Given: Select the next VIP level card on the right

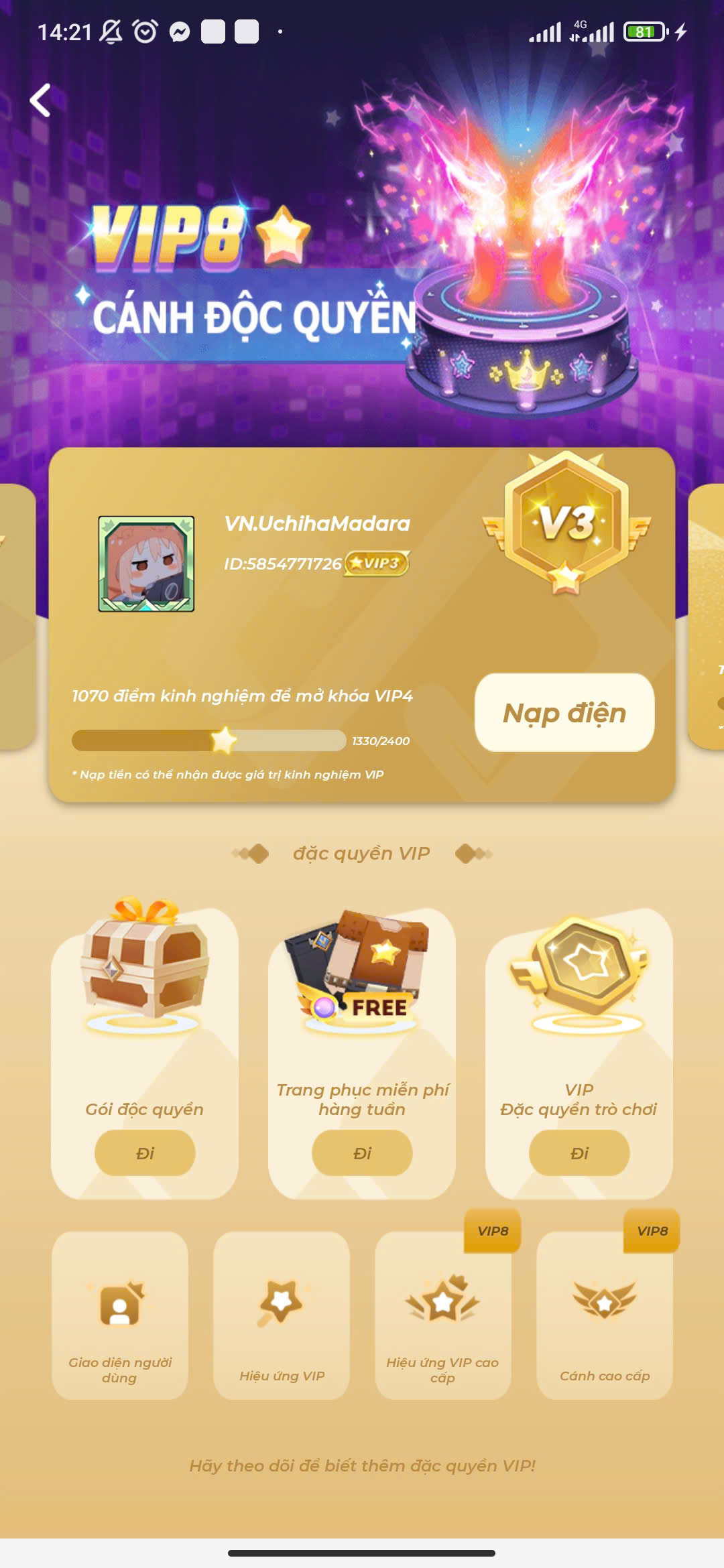Looking at the screenshot, I should tap(707, 616).
